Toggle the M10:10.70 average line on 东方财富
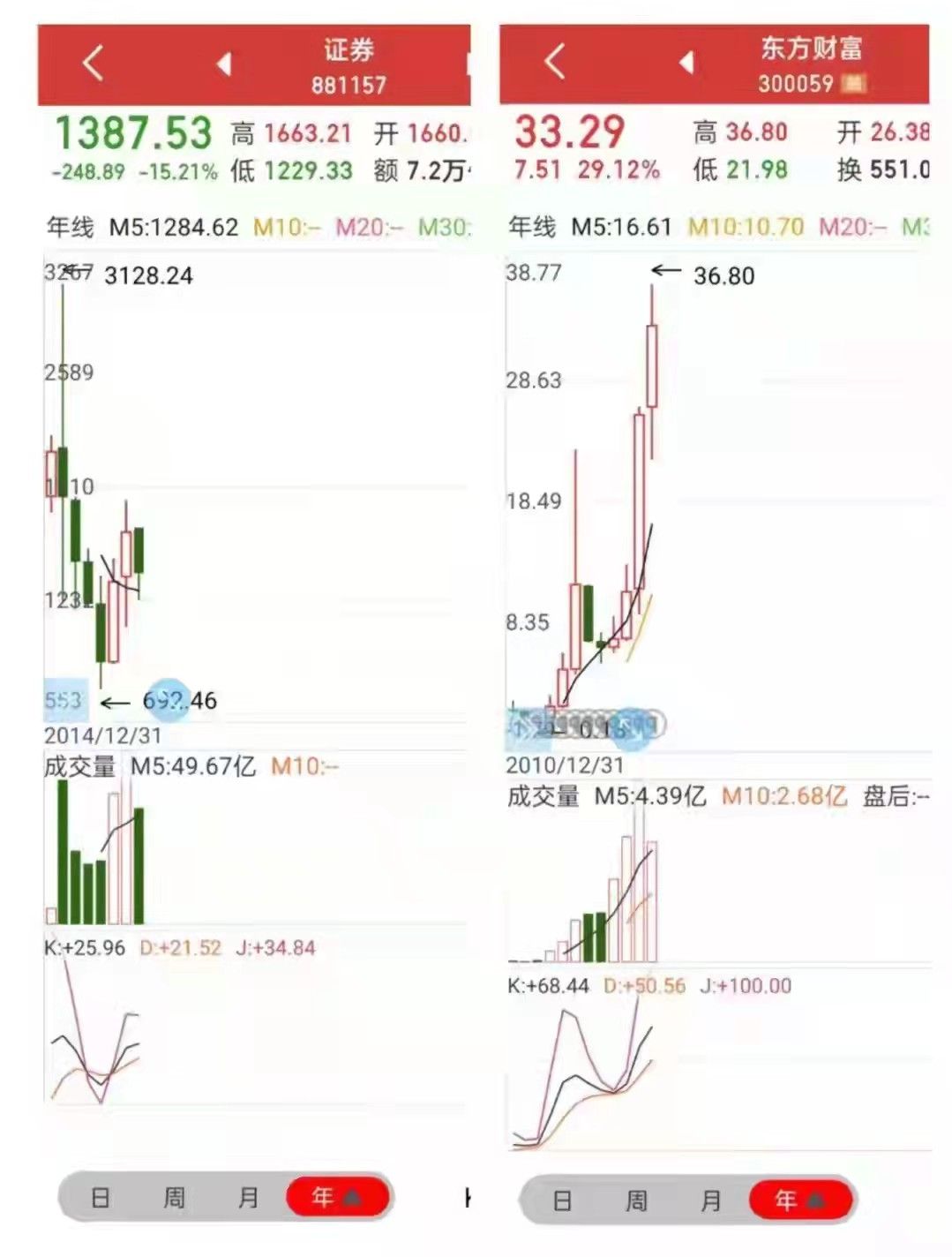The height and width of the screenshot is (1257, 952). click(746, 227)
